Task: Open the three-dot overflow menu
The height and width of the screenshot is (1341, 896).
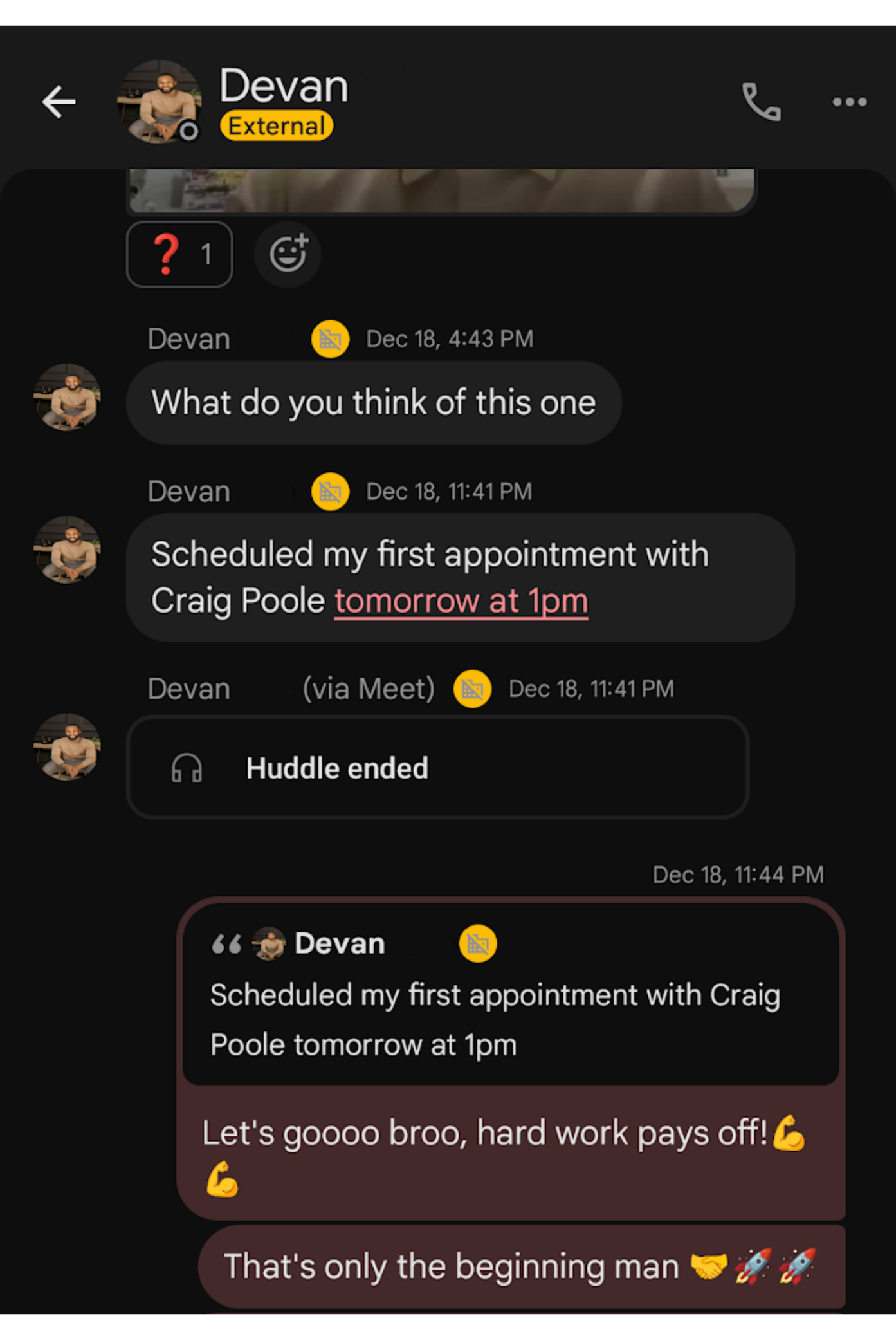Action: 849,102
